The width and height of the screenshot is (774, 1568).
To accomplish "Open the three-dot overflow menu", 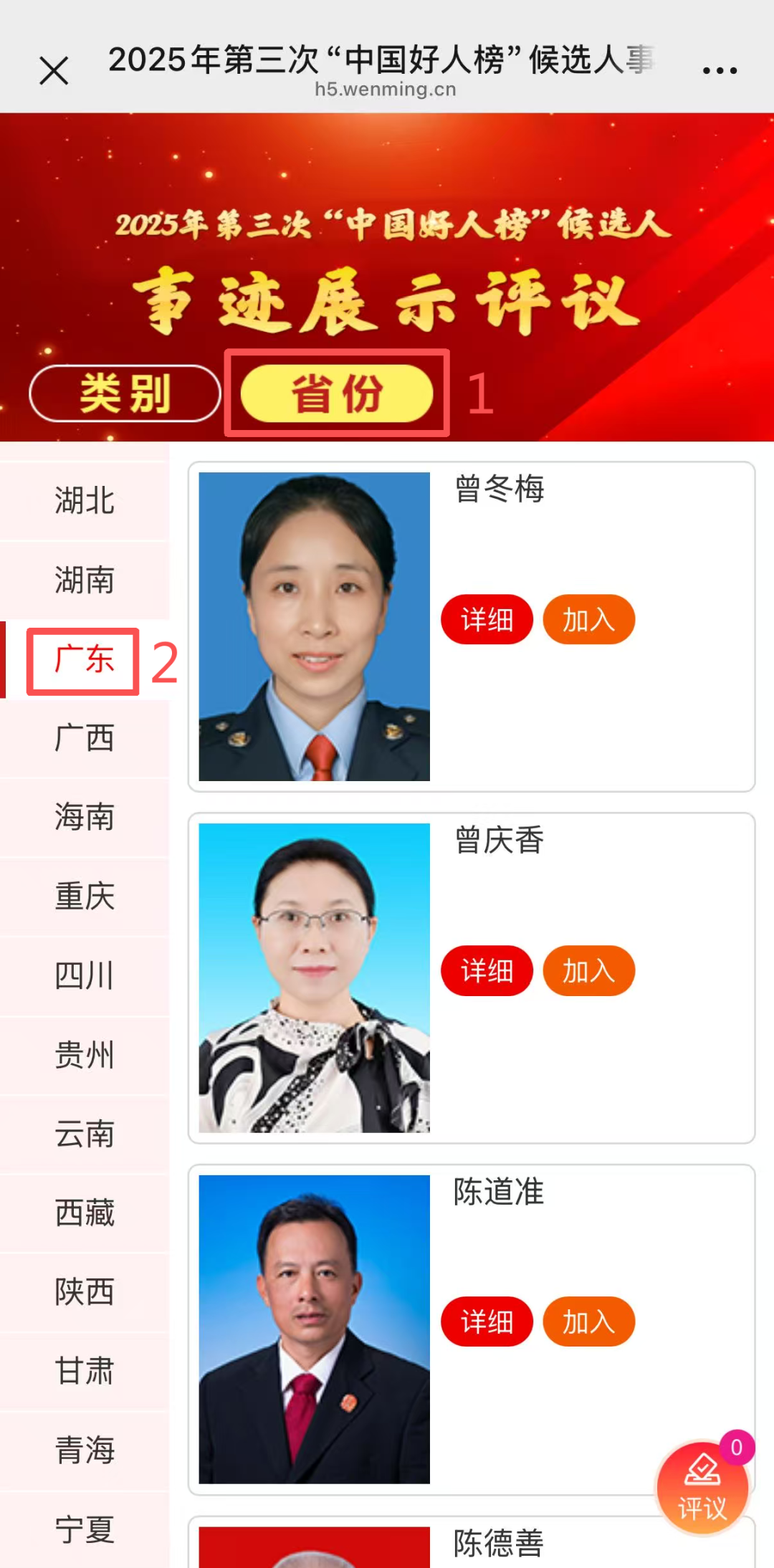I will tap(720, 70).
